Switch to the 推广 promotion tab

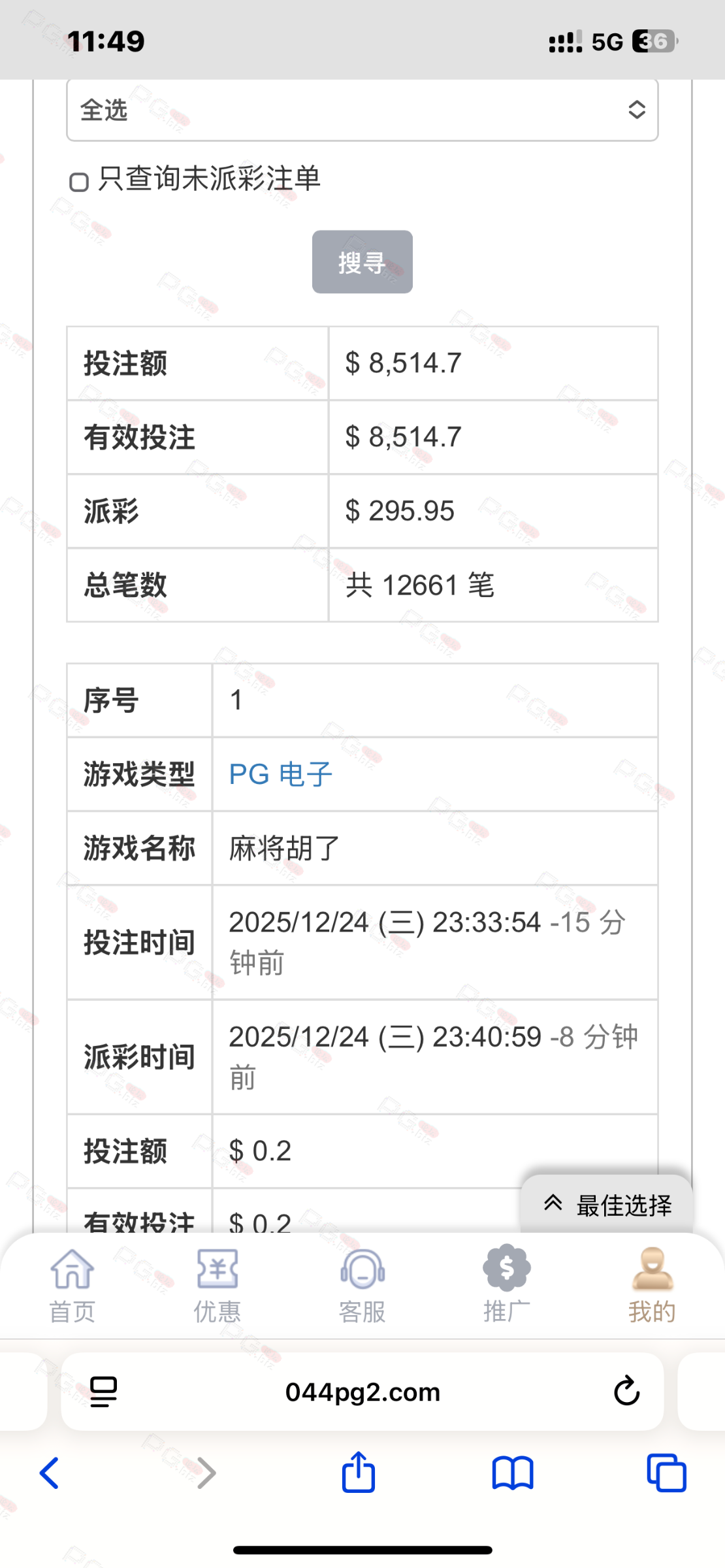(507, 1286)
